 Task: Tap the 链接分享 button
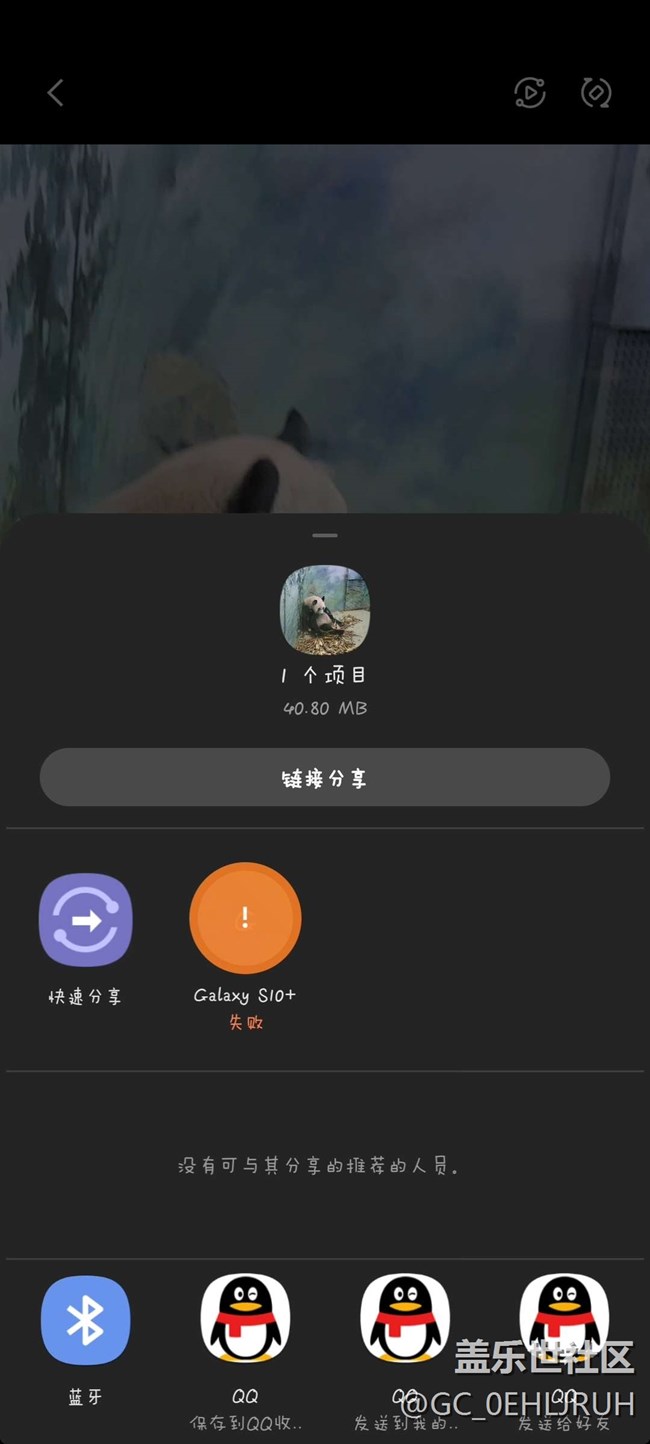pos(324,777)
